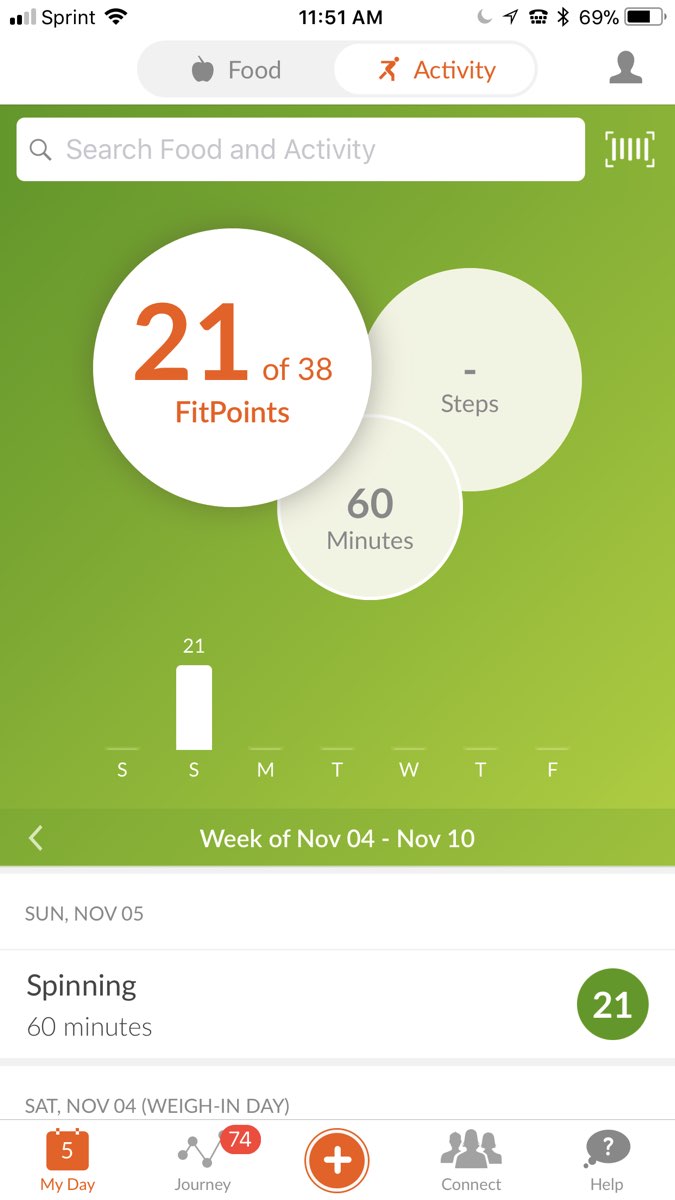Switch to the Food tab
This screenshot has height=1200, width=675.
tap(236, 70)
